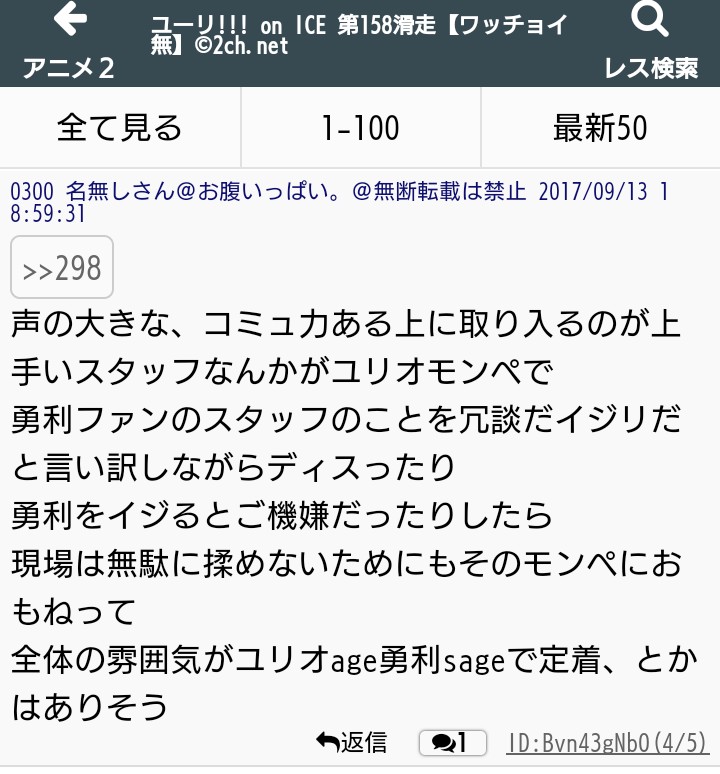Show 最新50 latest posts

[x=600, y=128]
